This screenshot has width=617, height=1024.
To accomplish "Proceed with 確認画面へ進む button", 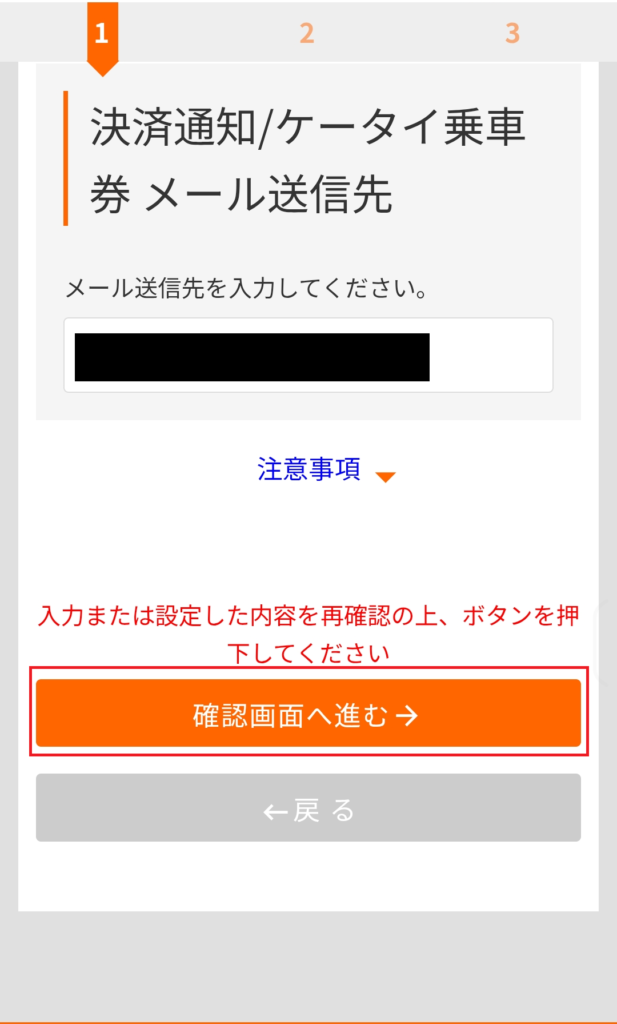I will click(x=308, y=713).
